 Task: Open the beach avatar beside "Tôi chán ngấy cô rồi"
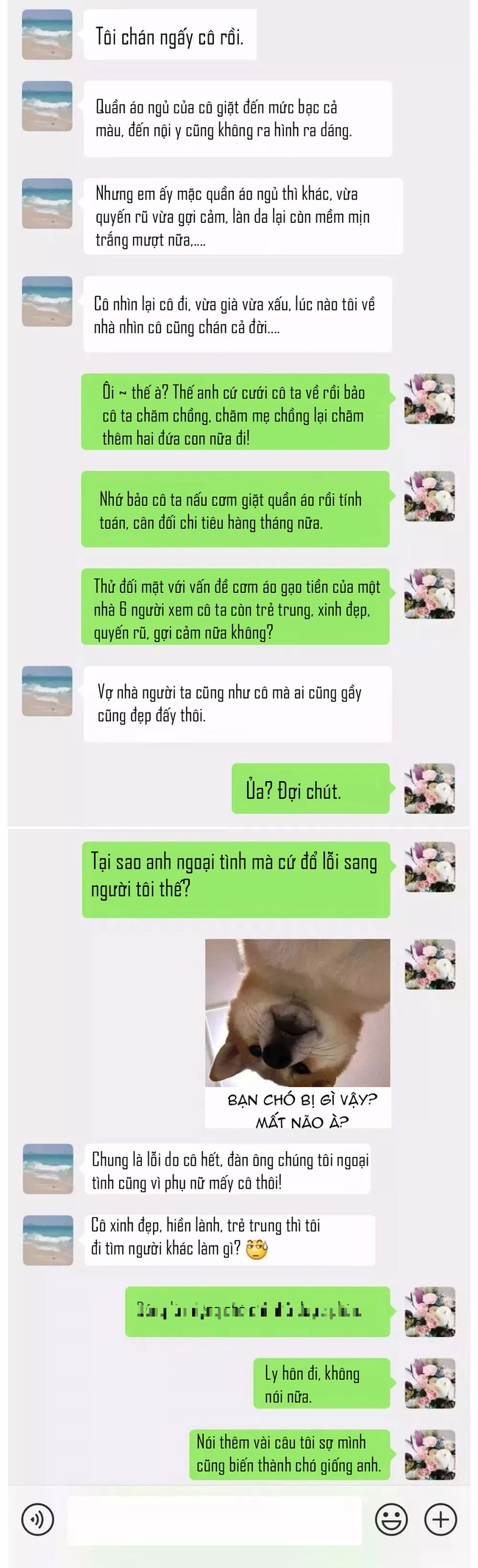pos(47,35)
